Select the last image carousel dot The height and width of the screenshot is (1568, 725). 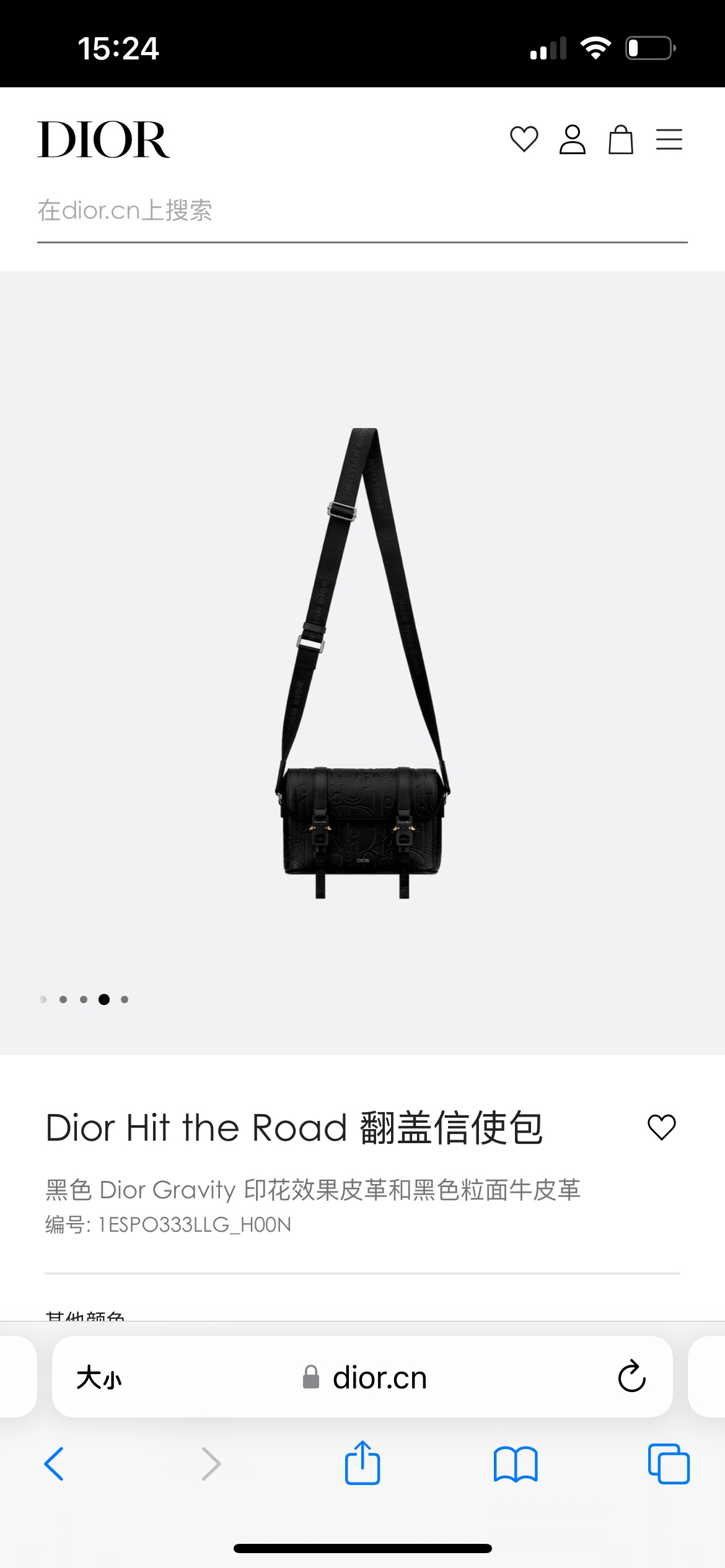125,999
